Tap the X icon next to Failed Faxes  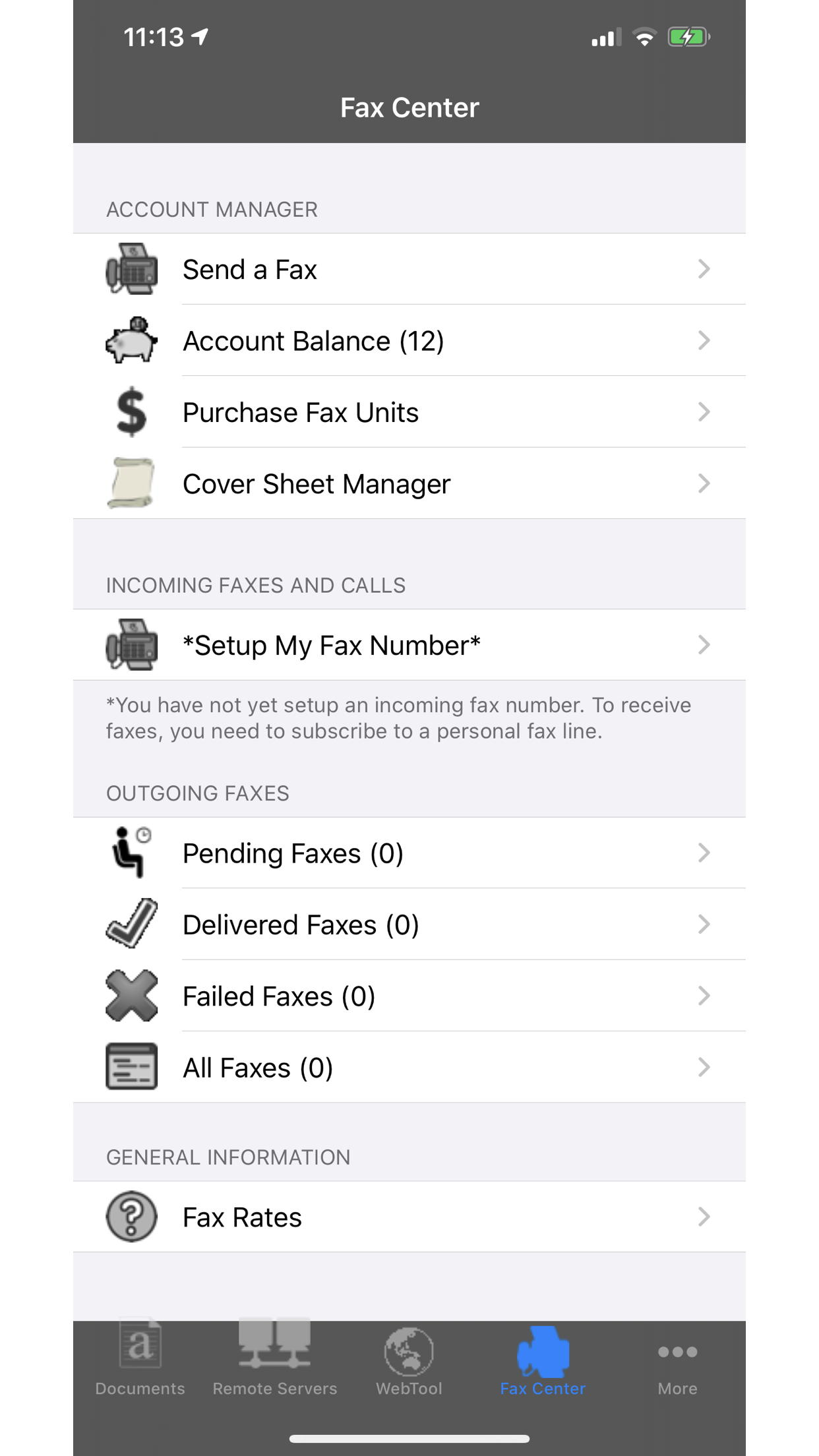tap(131, 996)
